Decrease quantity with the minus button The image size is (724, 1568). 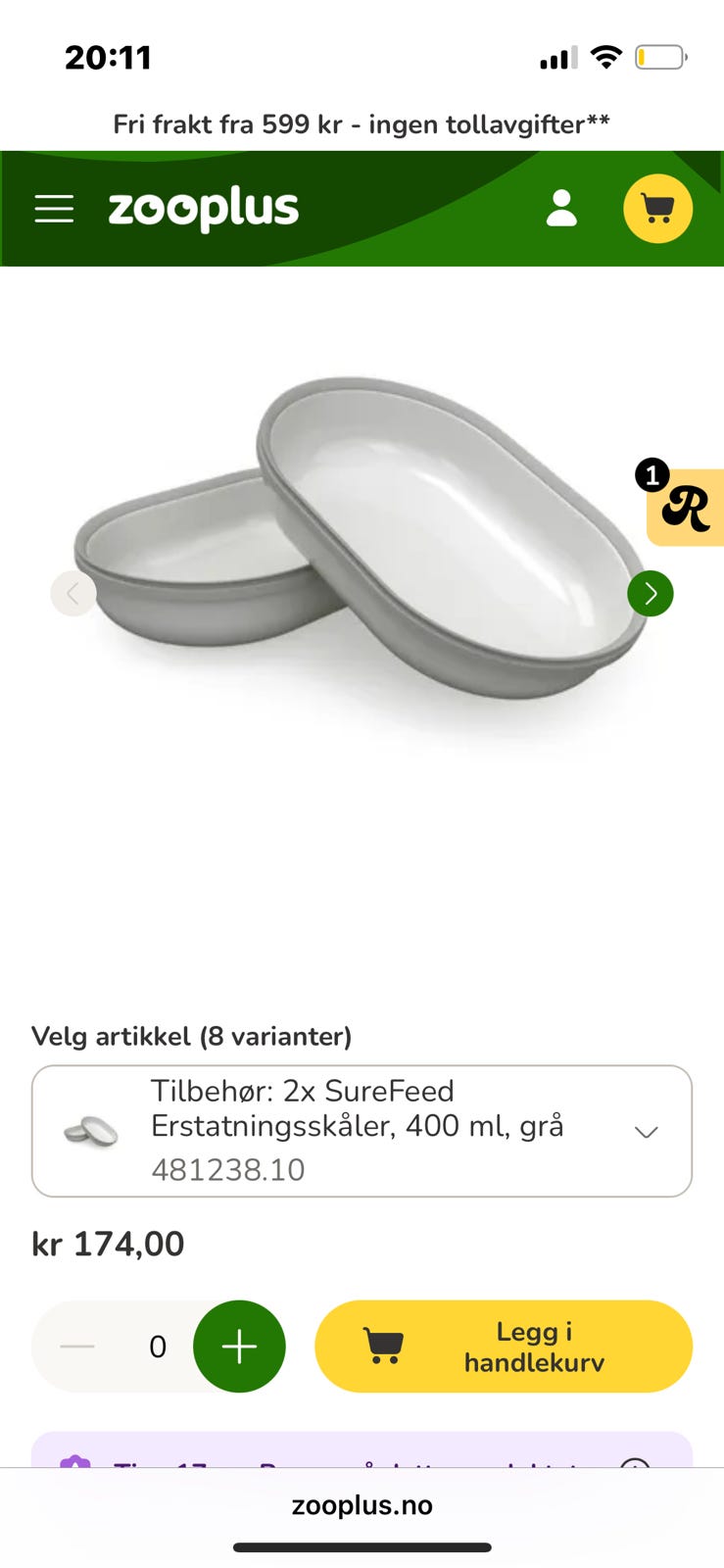pos(75,1346)
